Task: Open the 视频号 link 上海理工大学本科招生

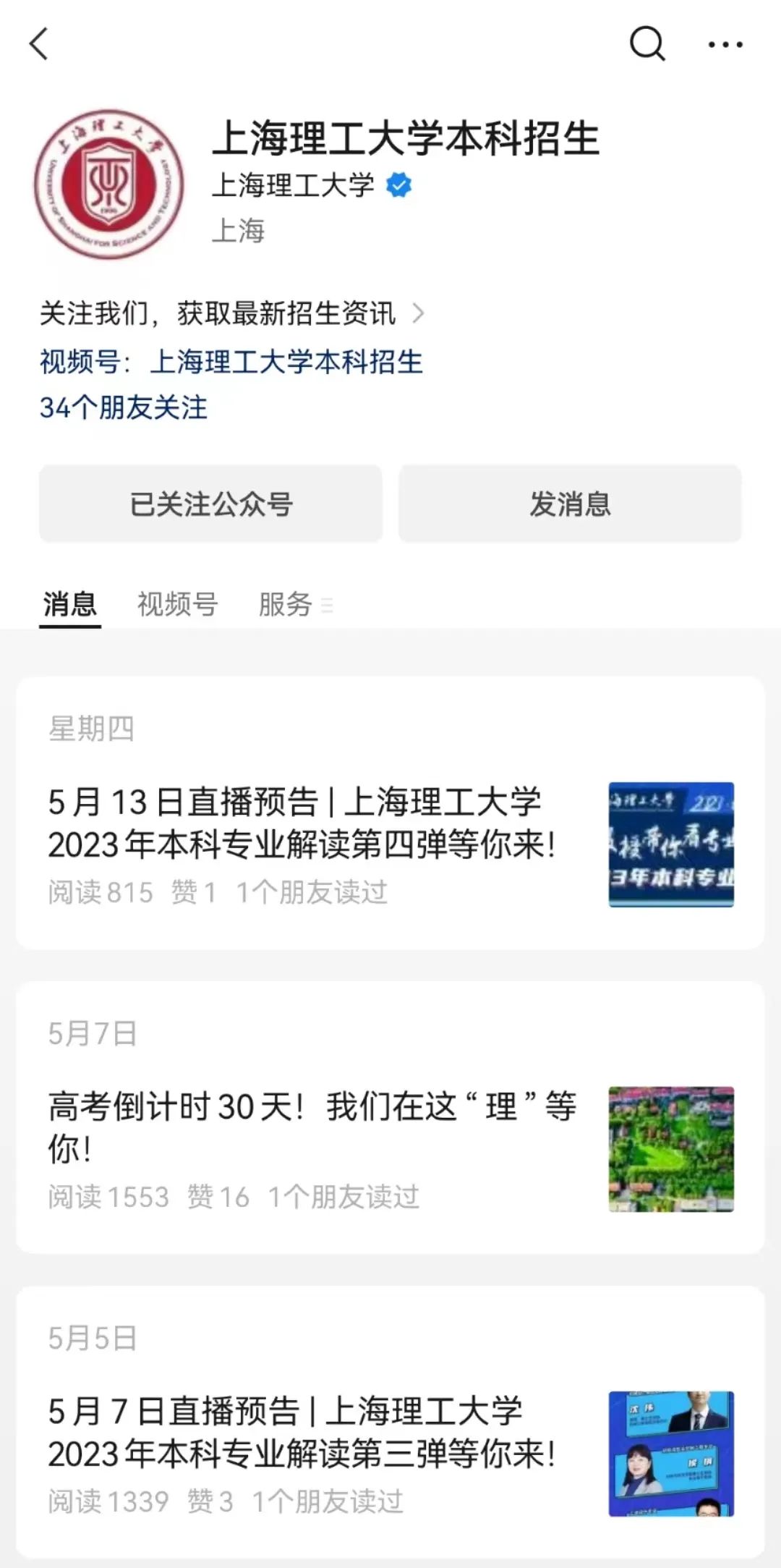Action: click(286, 362)
